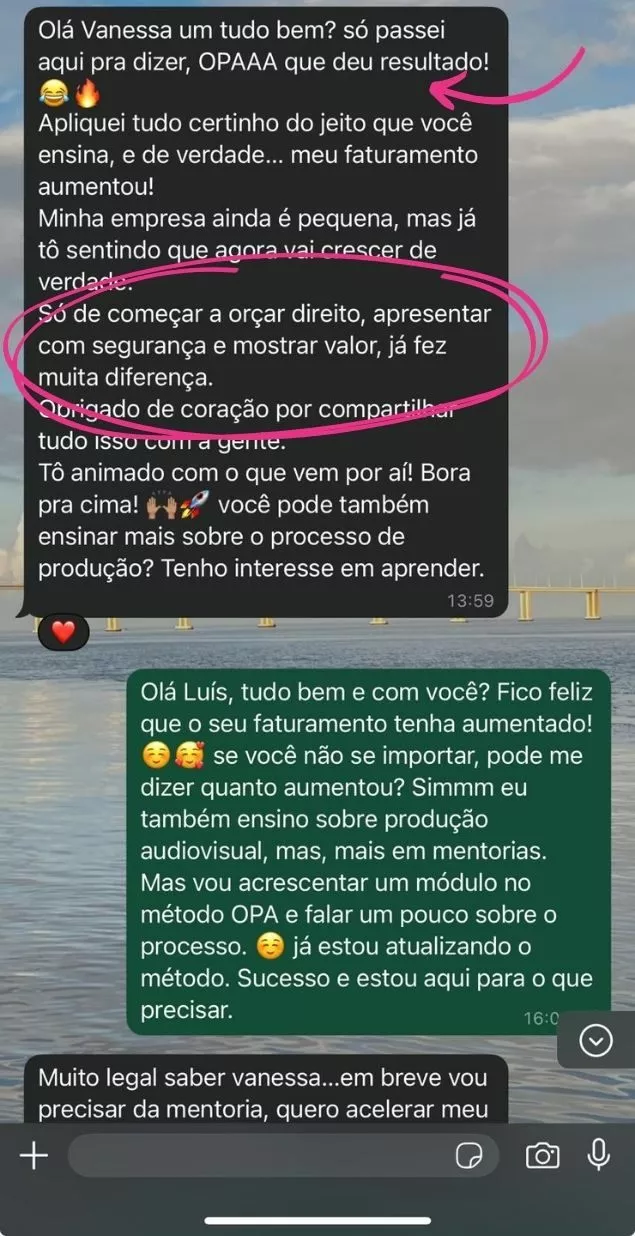View the heart reaction on Luís's message
The width and height of the screenshot is (635, 1236).
63,632
